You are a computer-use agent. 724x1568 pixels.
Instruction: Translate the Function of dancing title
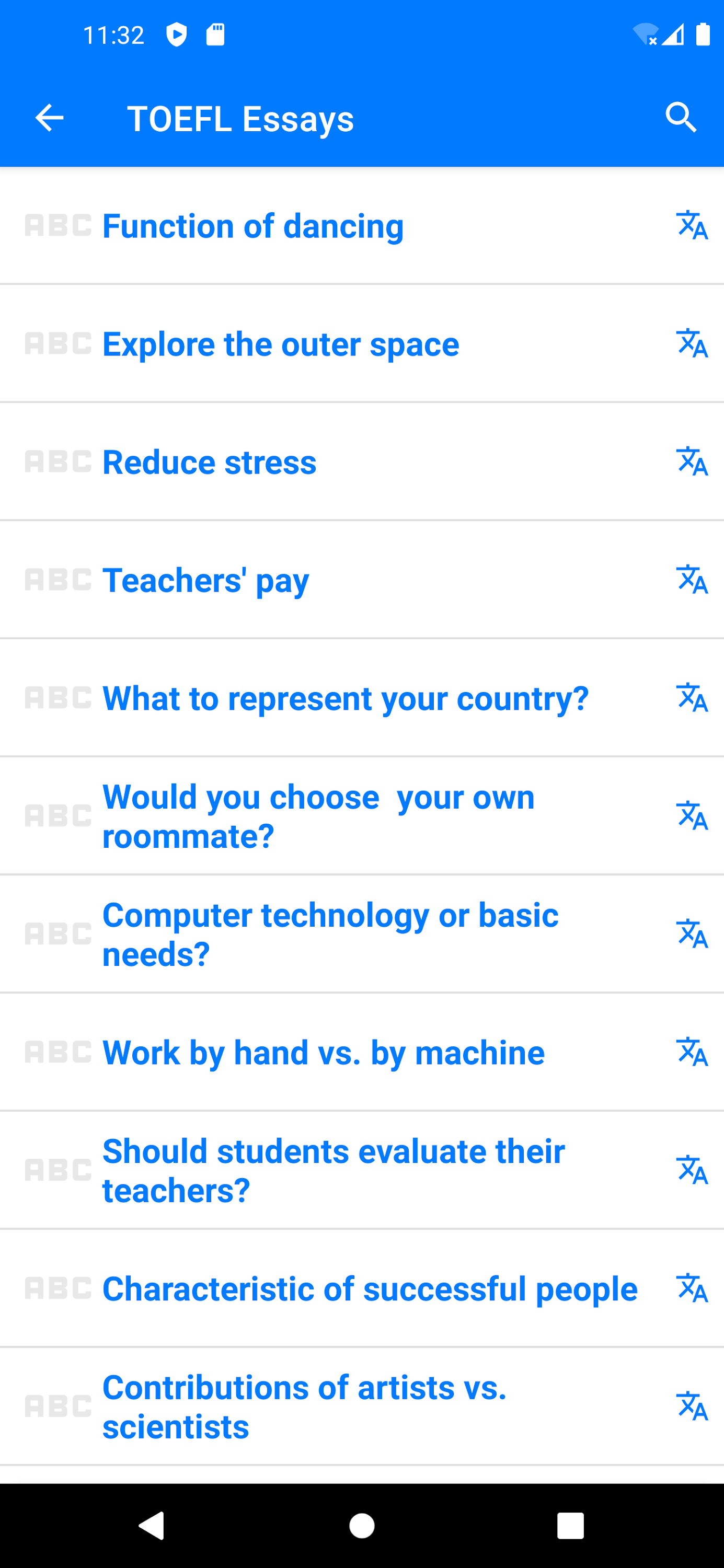pos(692,226)
